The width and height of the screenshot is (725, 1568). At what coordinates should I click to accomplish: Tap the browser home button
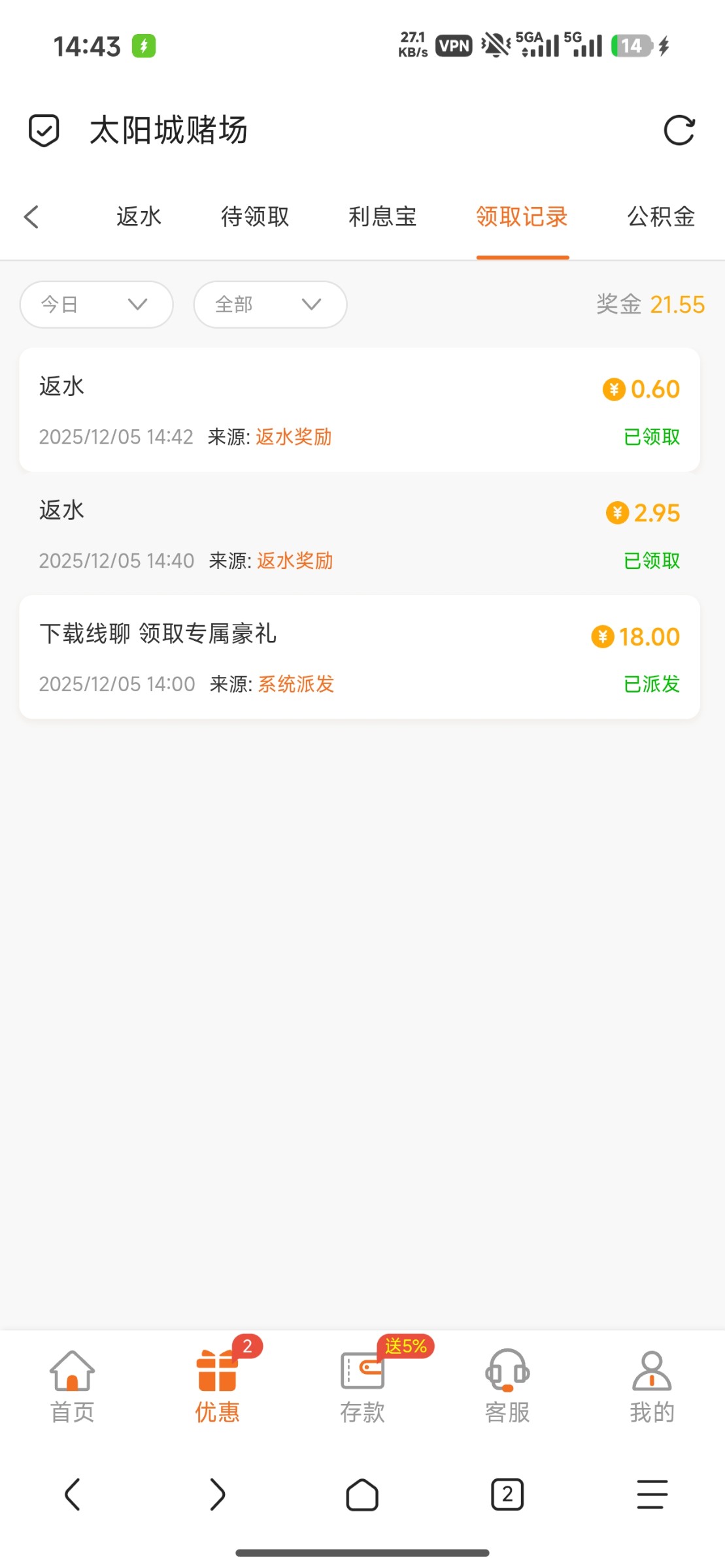[x=362, y=1495]
